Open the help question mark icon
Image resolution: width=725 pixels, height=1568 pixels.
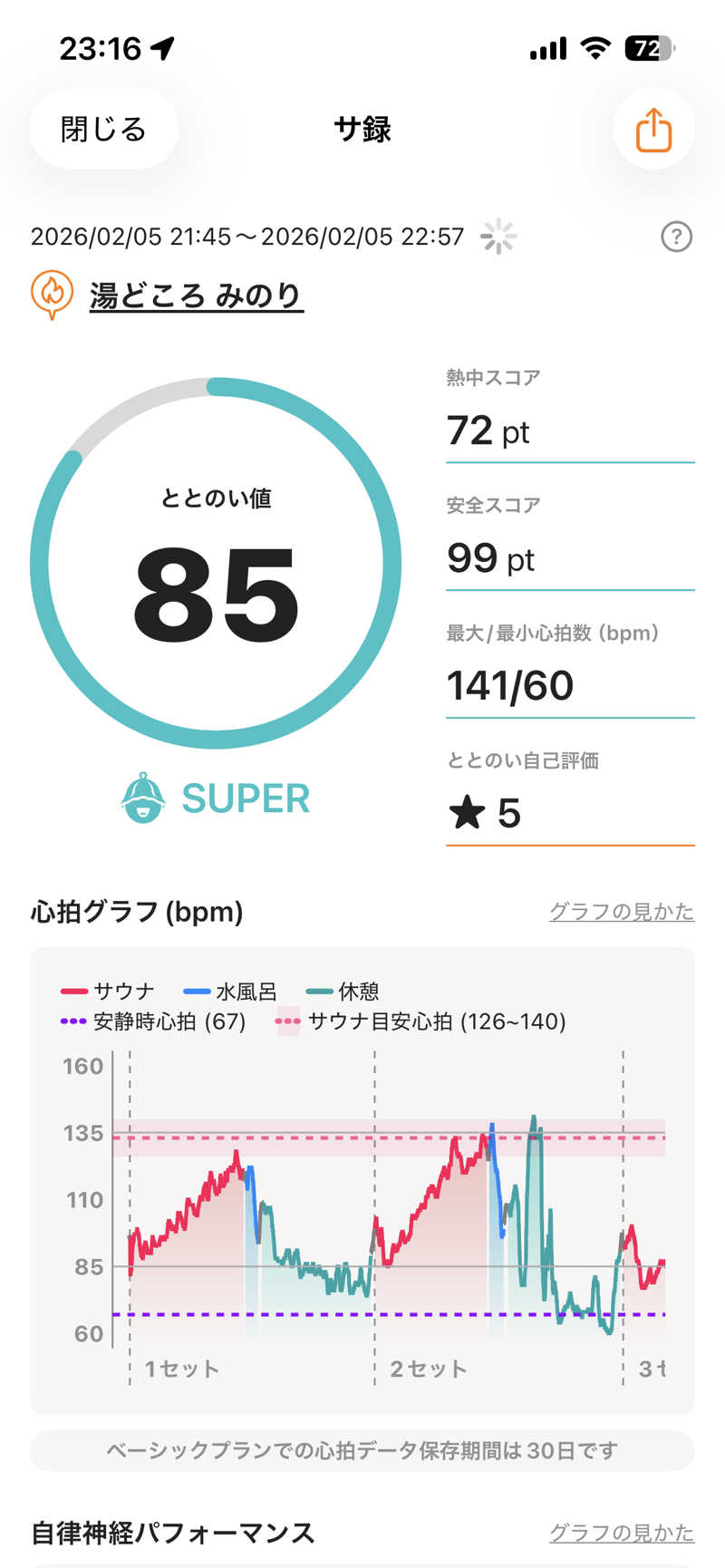(676, 237)
